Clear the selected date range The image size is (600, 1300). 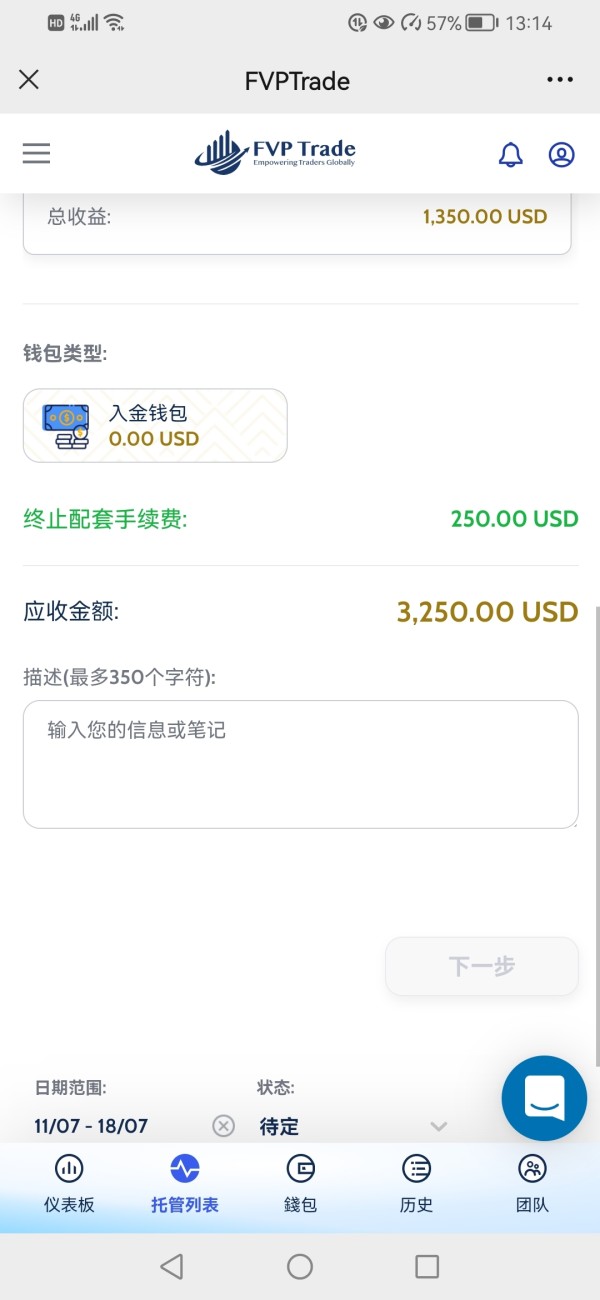point(223,1126)
